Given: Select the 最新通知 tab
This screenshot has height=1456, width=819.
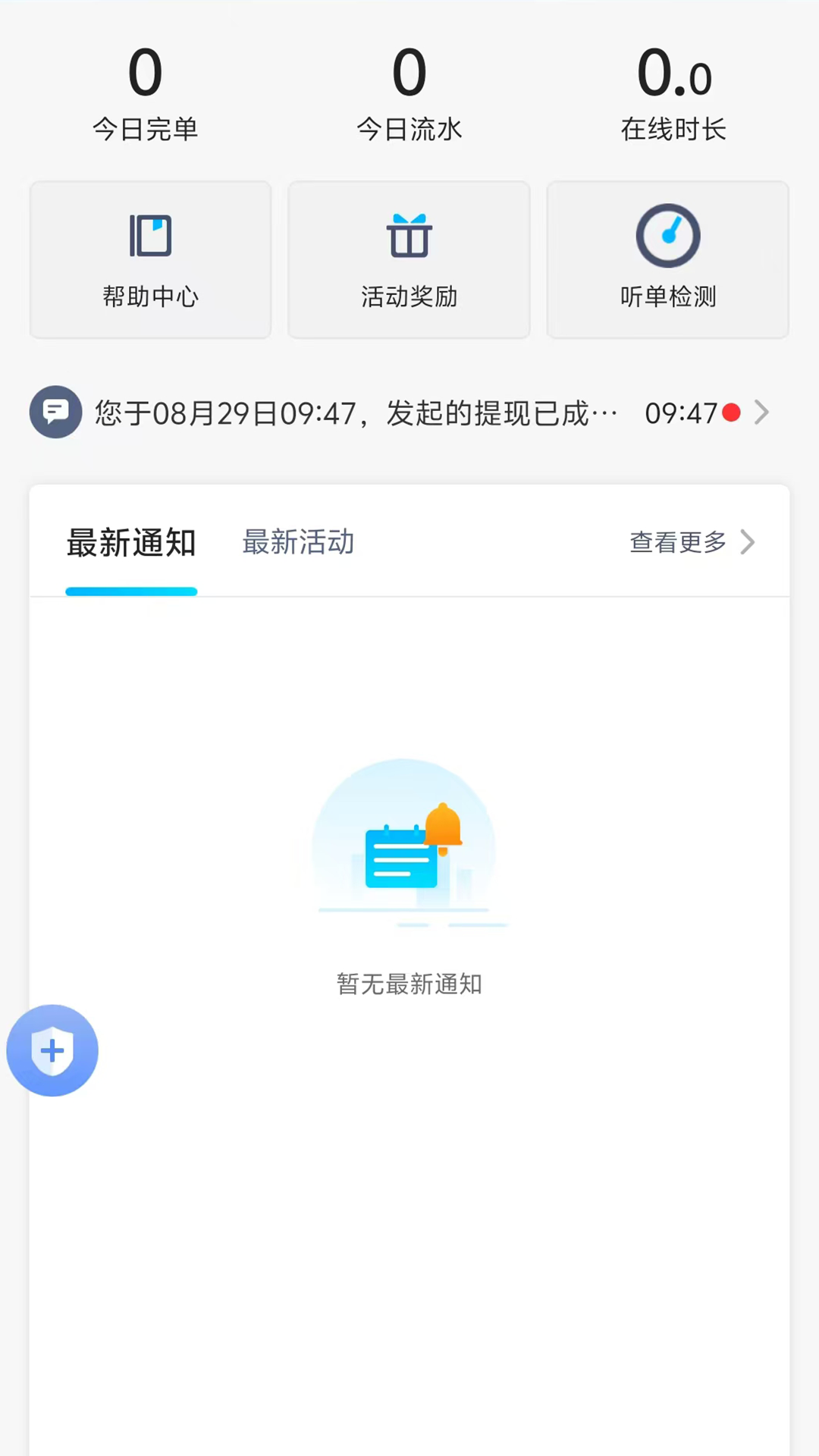Looking at the screenshot, I should click(x=130, y=542).
